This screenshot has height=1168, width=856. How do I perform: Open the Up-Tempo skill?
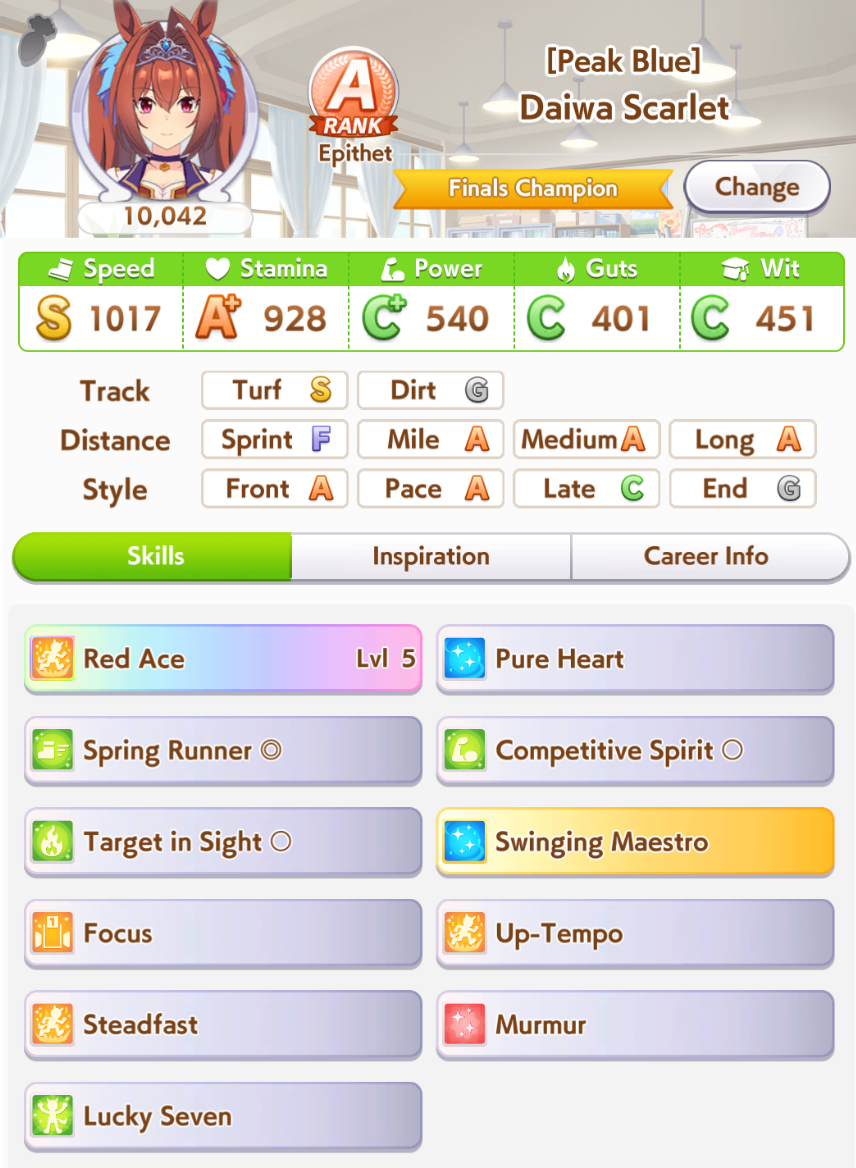pos(635,934)
